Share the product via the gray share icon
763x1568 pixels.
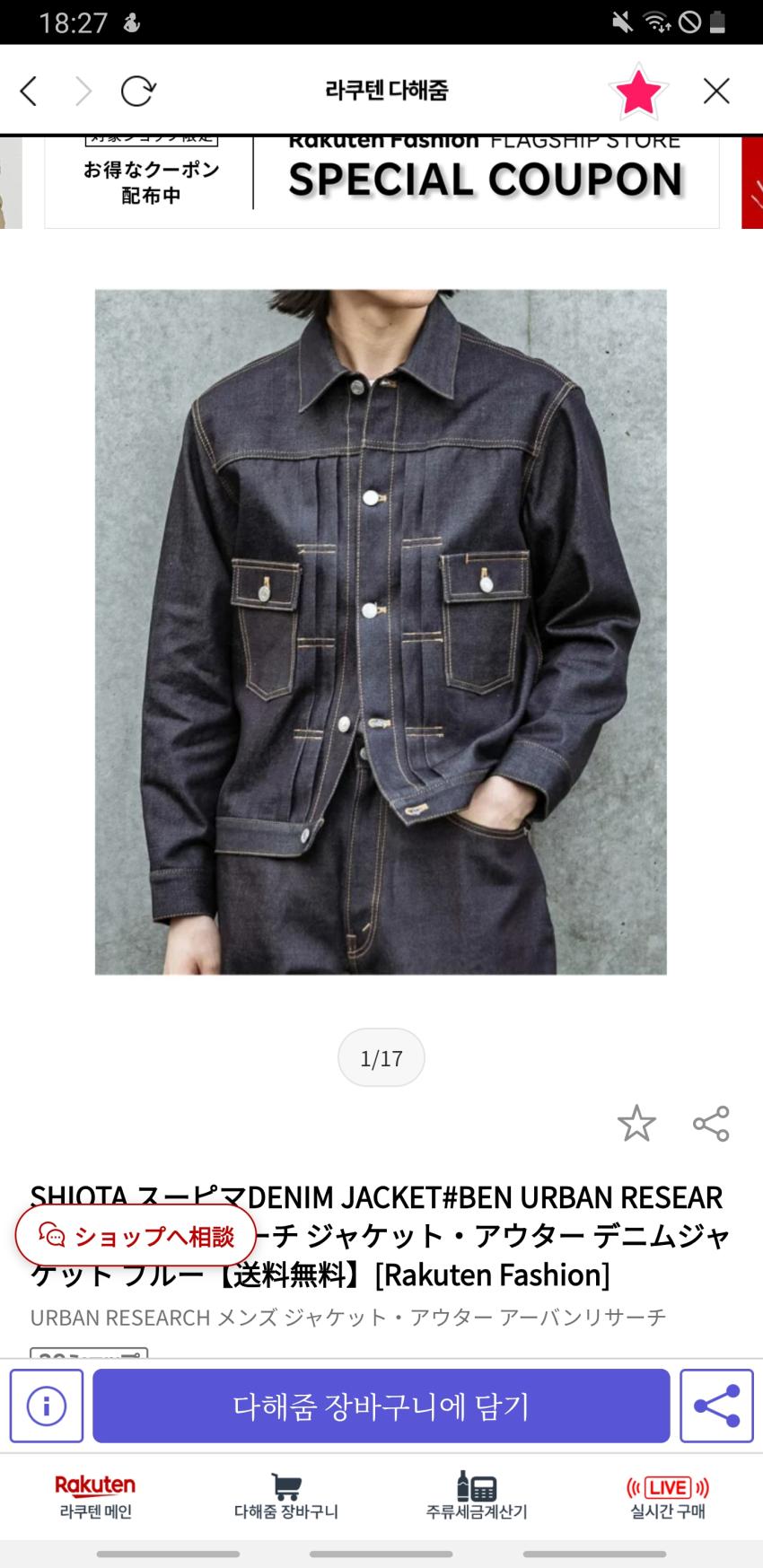tap(711, 1124)
